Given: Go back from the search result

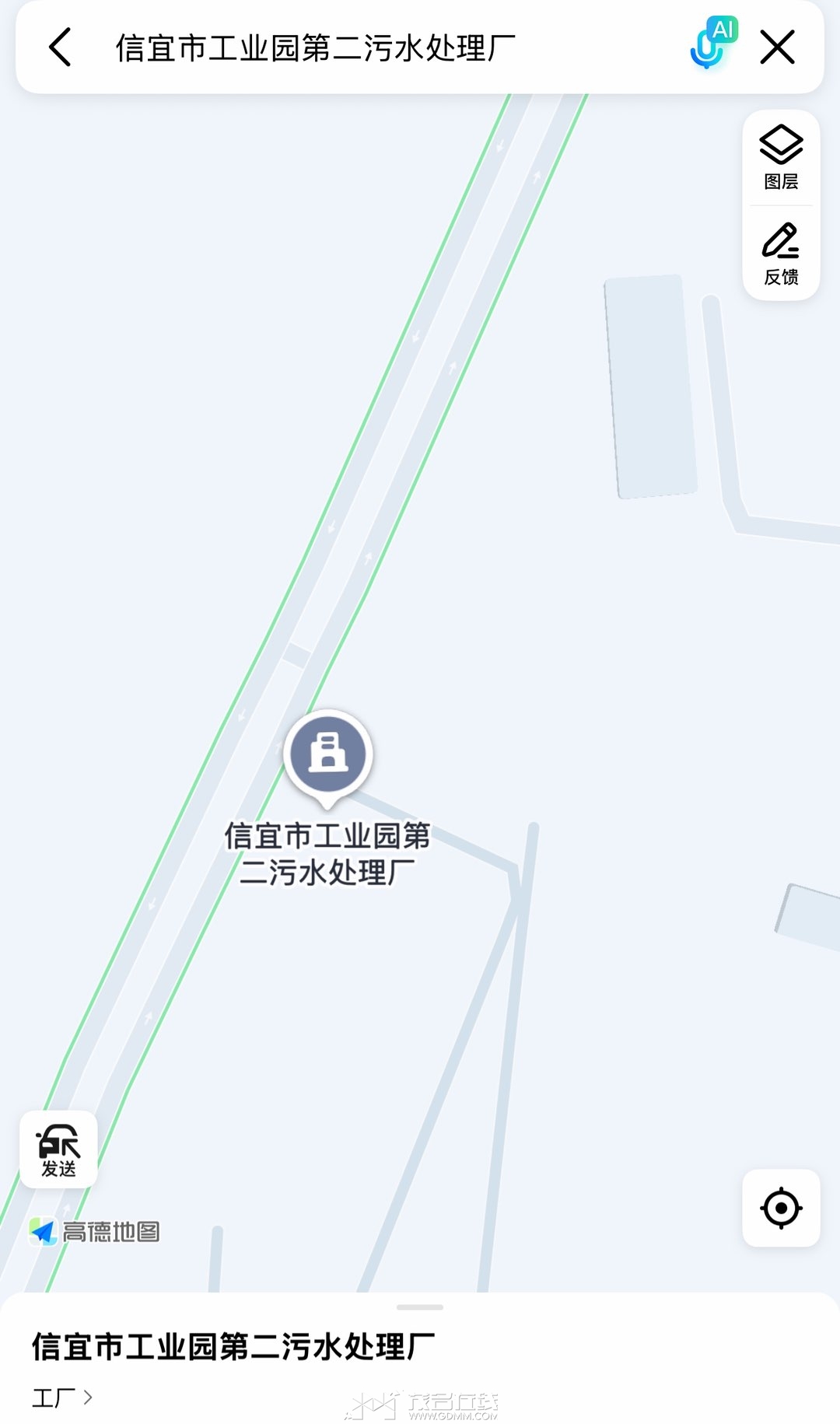Looking at the screenshot, I should pyautogui.click(x=60, y=47).
